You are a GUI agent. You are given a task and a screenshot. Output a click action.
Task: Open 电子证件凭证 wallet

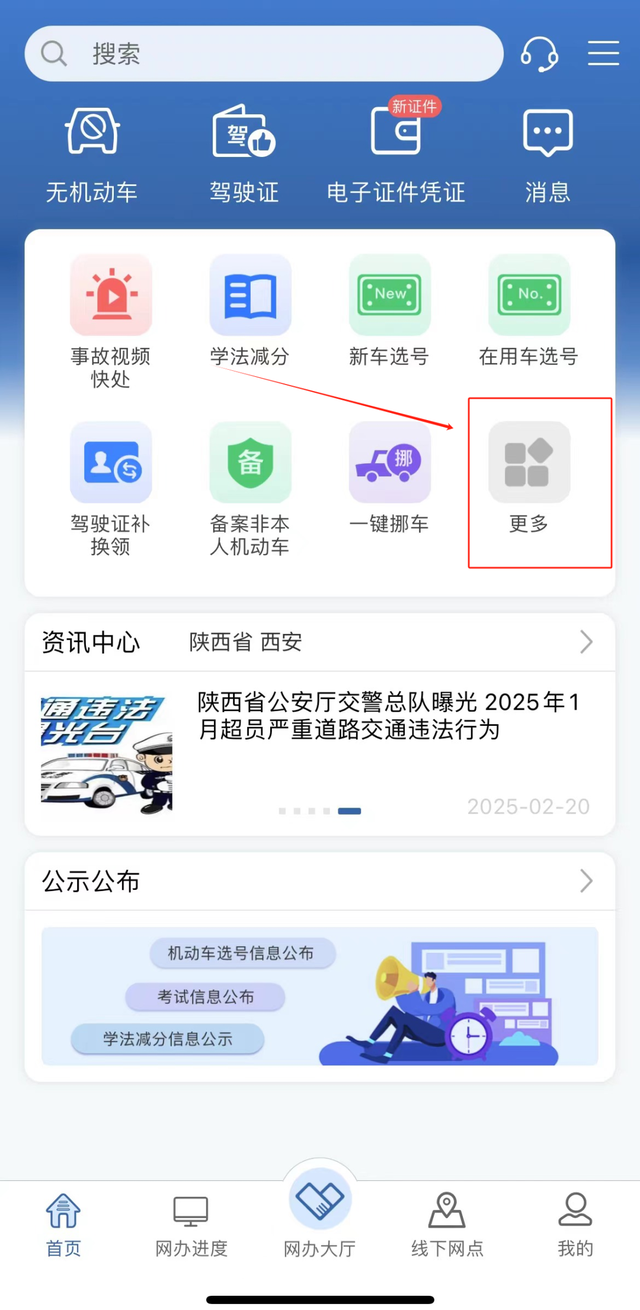coord(396,153)
